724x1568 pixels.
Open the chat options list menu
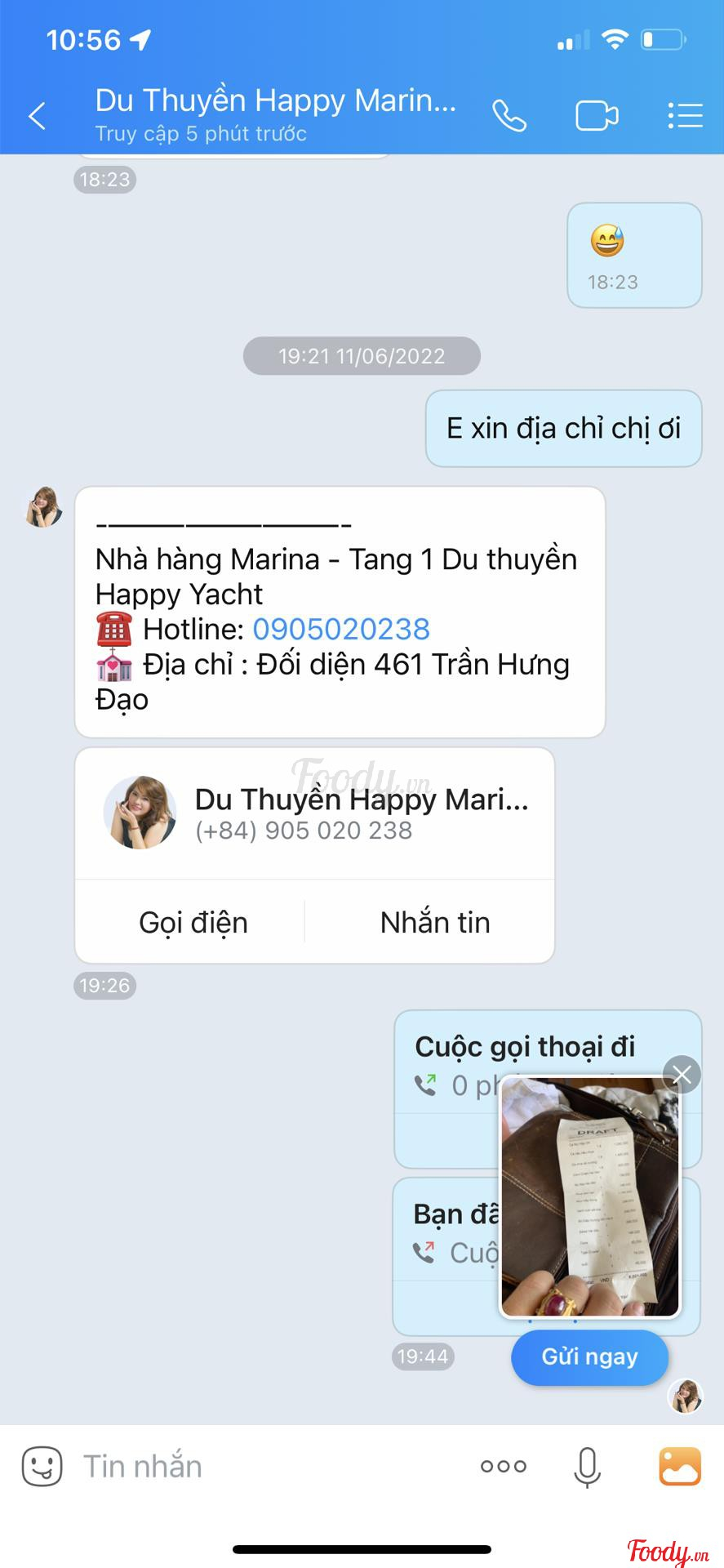[685, 116]
